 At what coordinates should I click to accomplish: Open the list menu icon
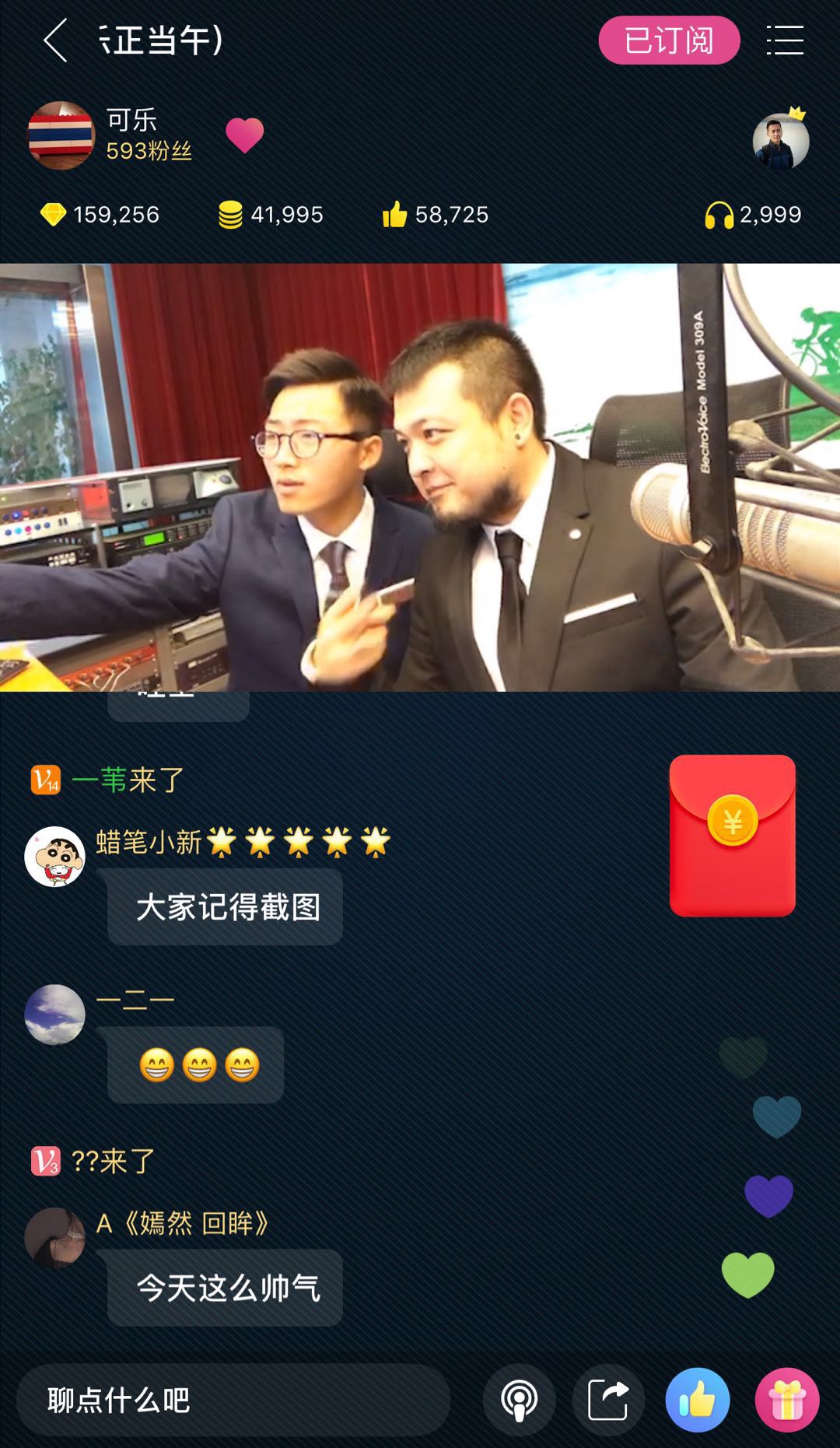(785, 40)
